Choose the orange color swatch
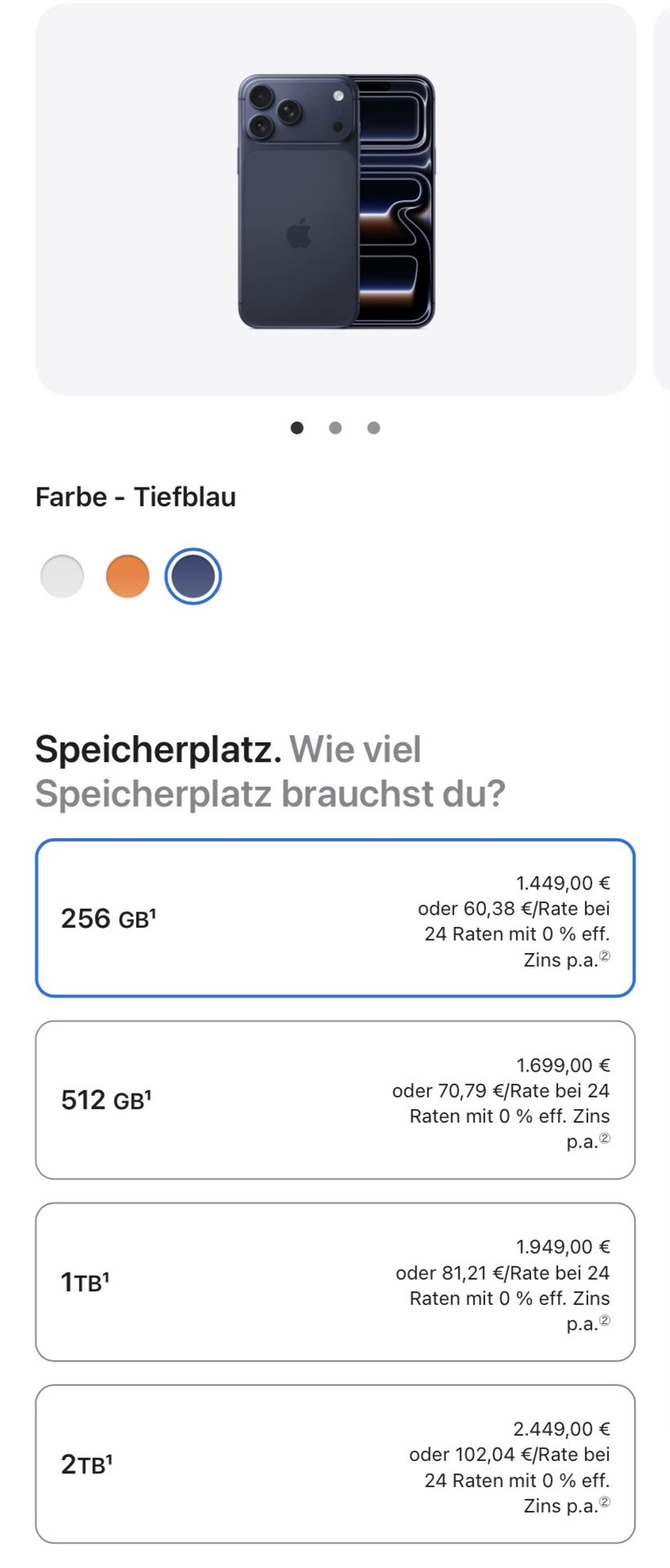670x1568 pixels. pyautogui.click(x=127, y=577)
